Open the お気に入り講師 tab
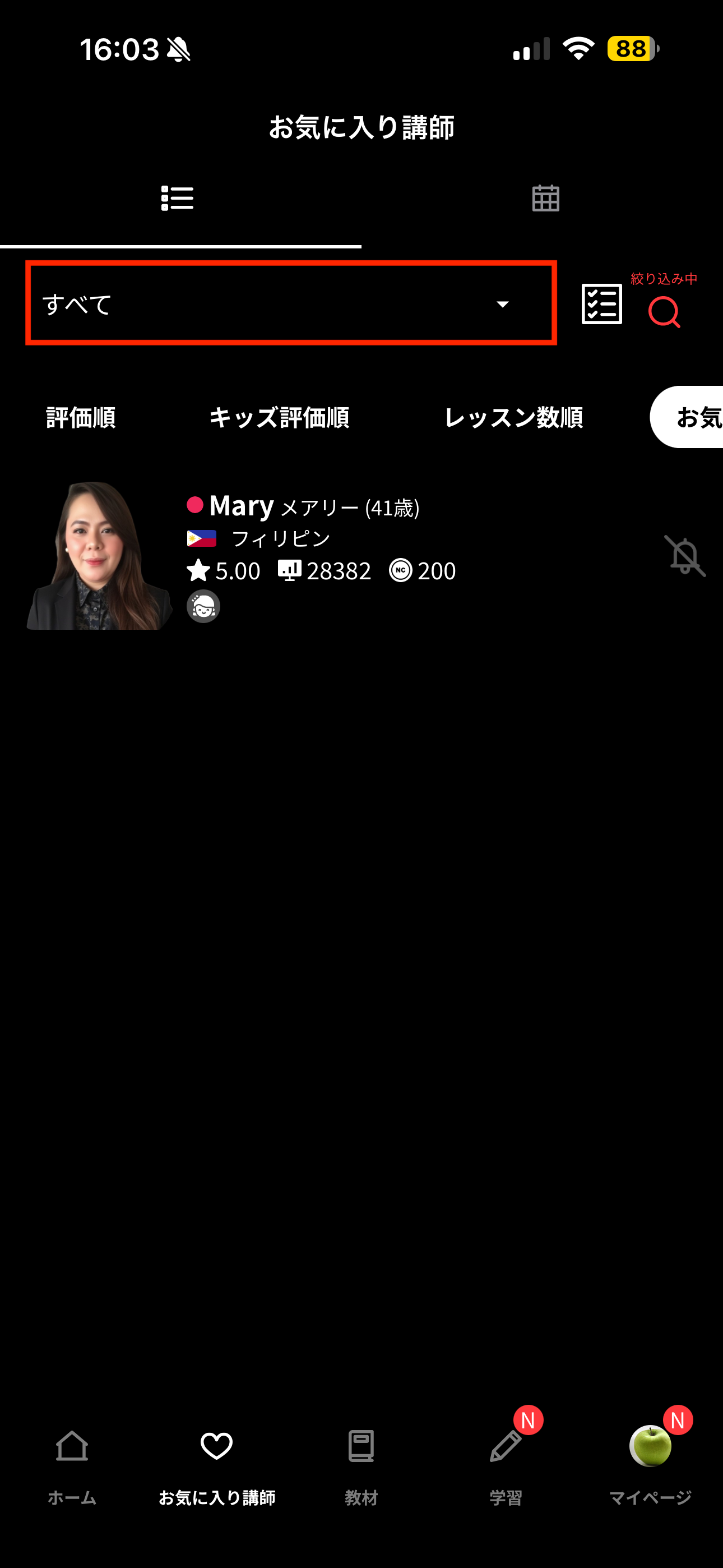 click(x=217, y=1463)
